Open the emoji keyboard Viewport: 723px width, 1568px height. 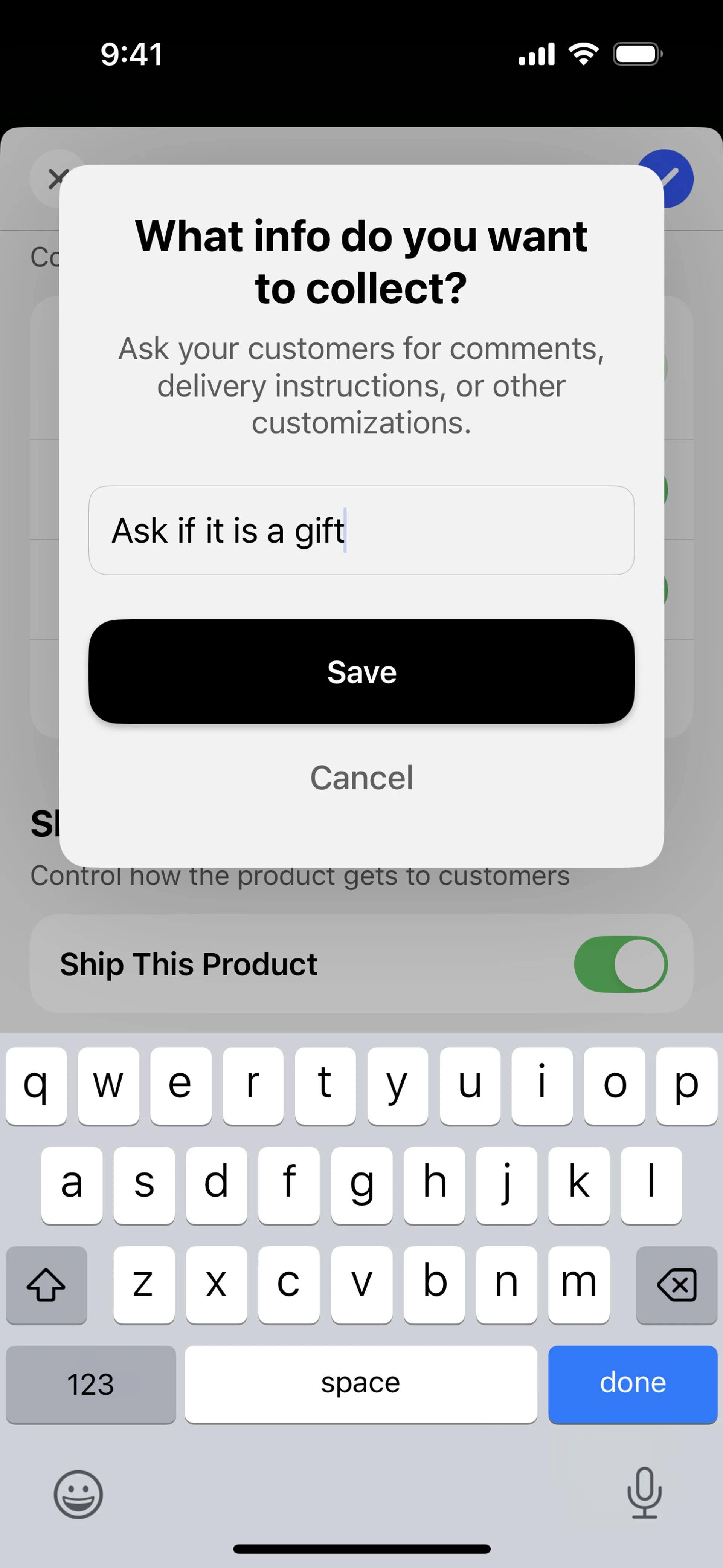78,1494
